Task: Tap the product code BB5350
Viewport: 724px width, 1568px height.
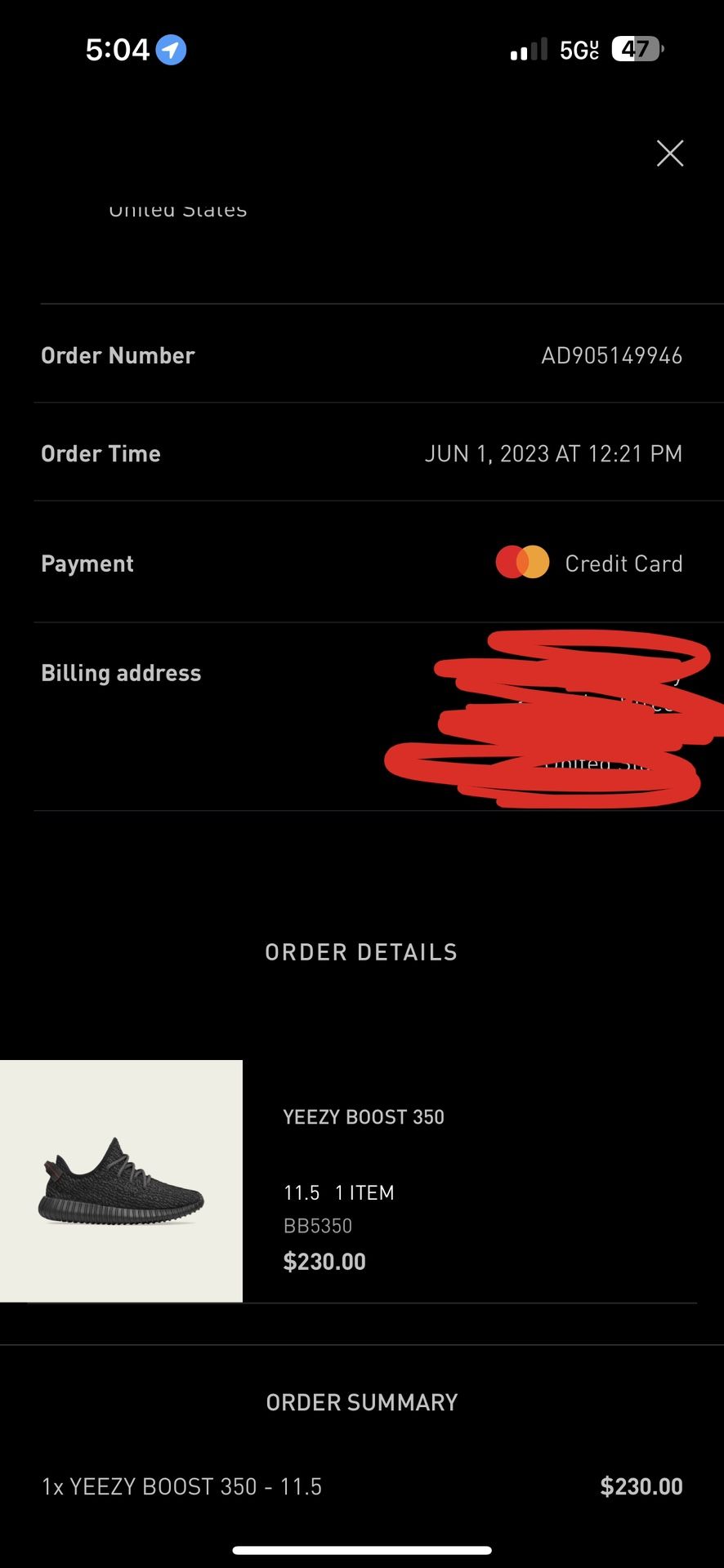Action: pyautogui.click(x=318, y=1225)
